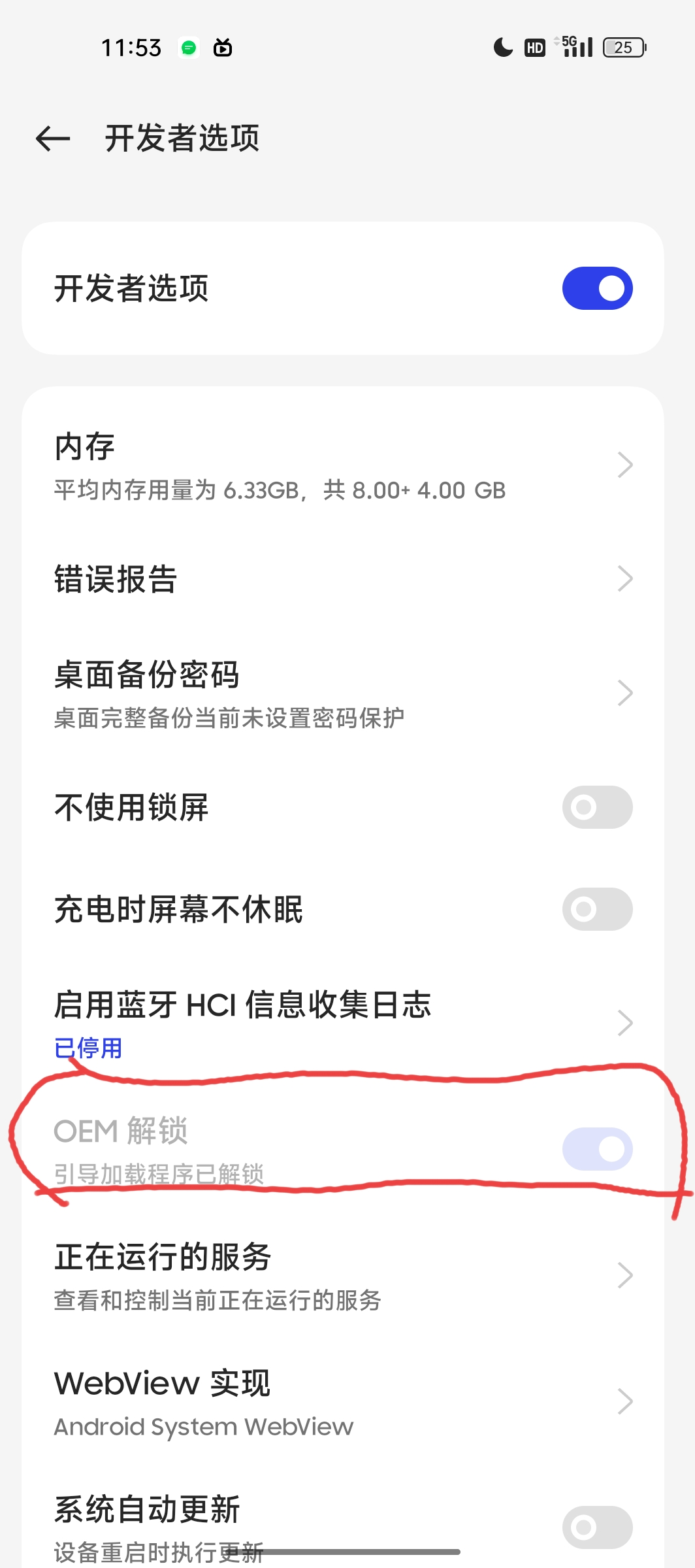695x1568 pixels.
Task: Go back using the top-left arrow
Action: click(x=53, y=139)
